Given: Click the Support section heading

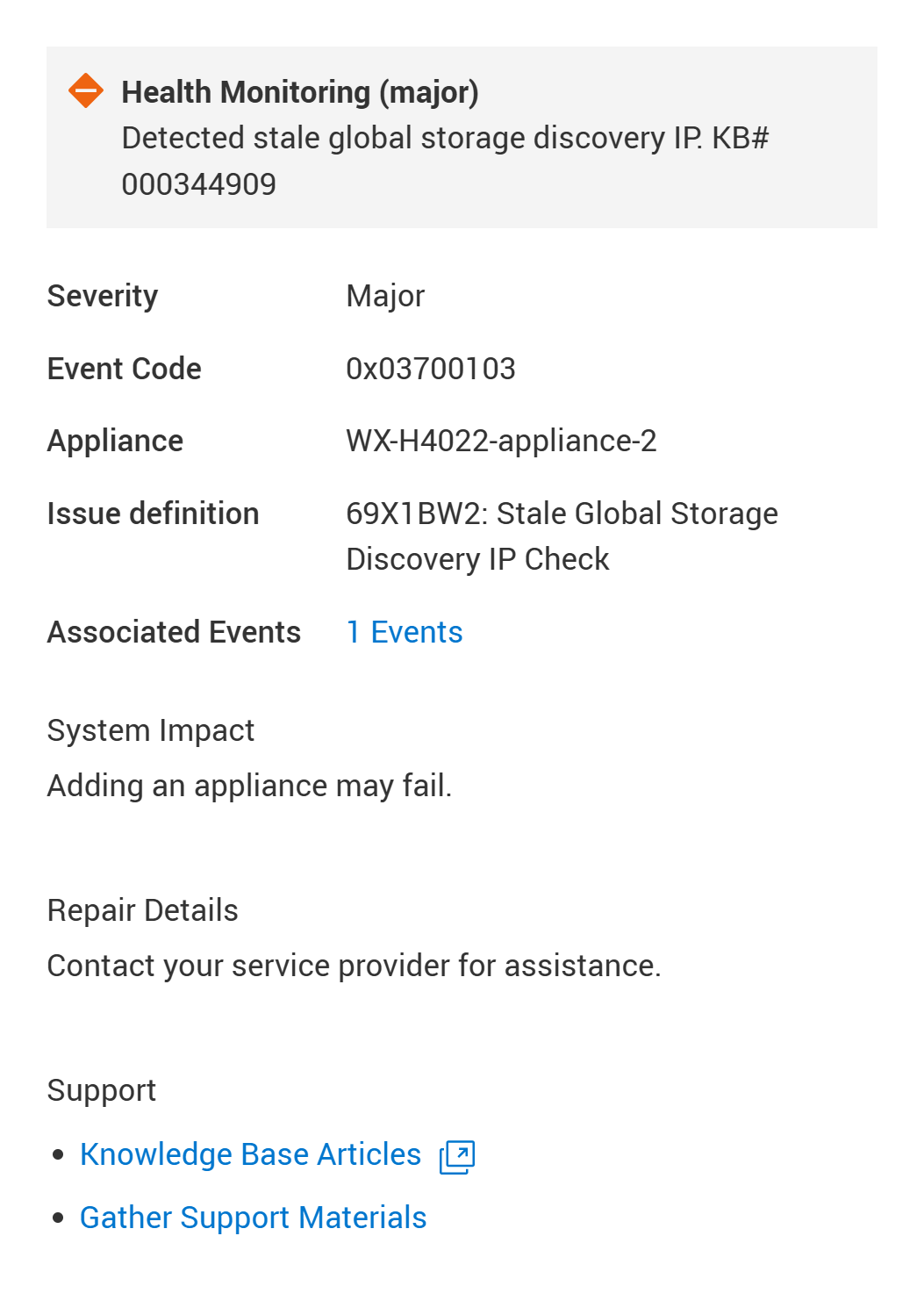Looking at the screenshot, I should tap(102, 1091).
